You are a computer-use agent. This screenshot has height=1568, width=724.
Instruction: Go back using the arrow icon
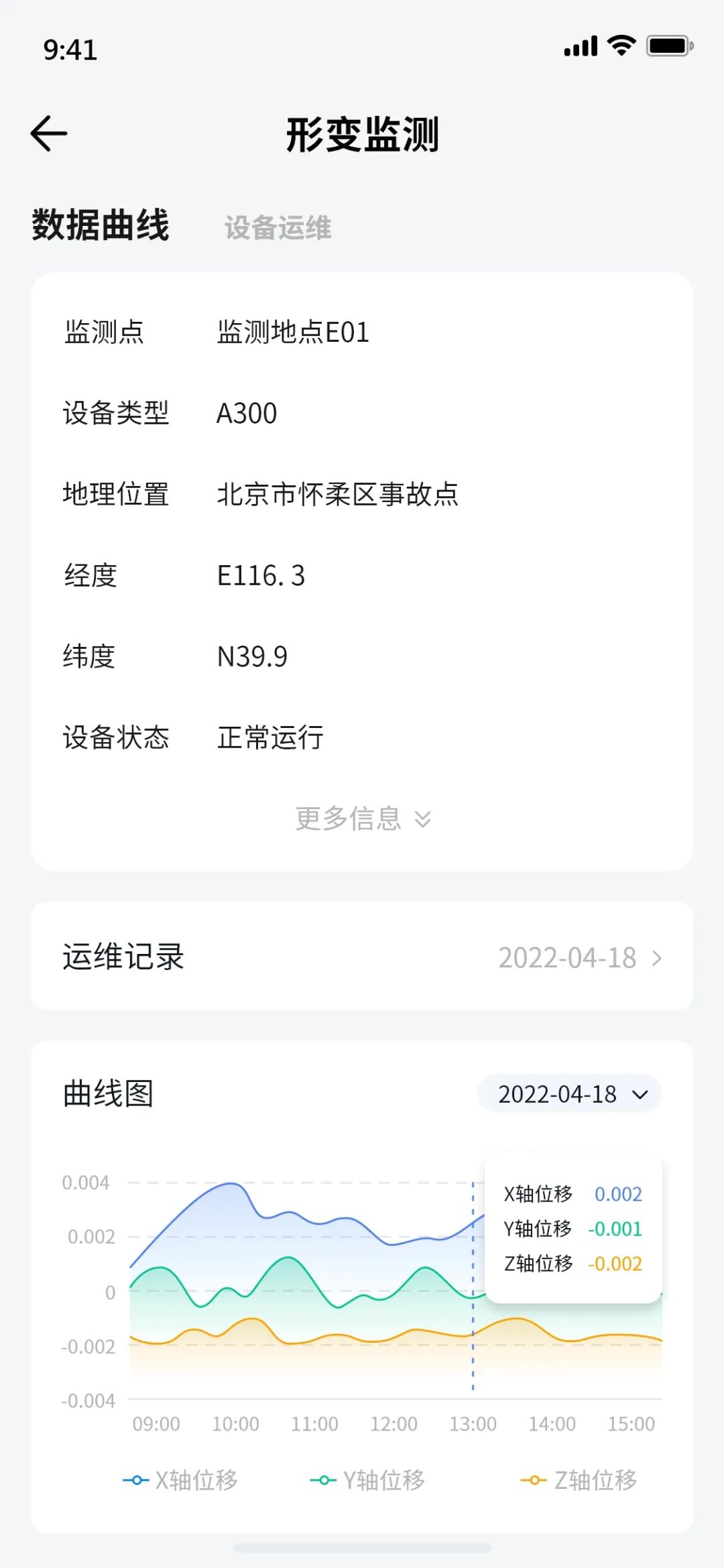(49, 133)
